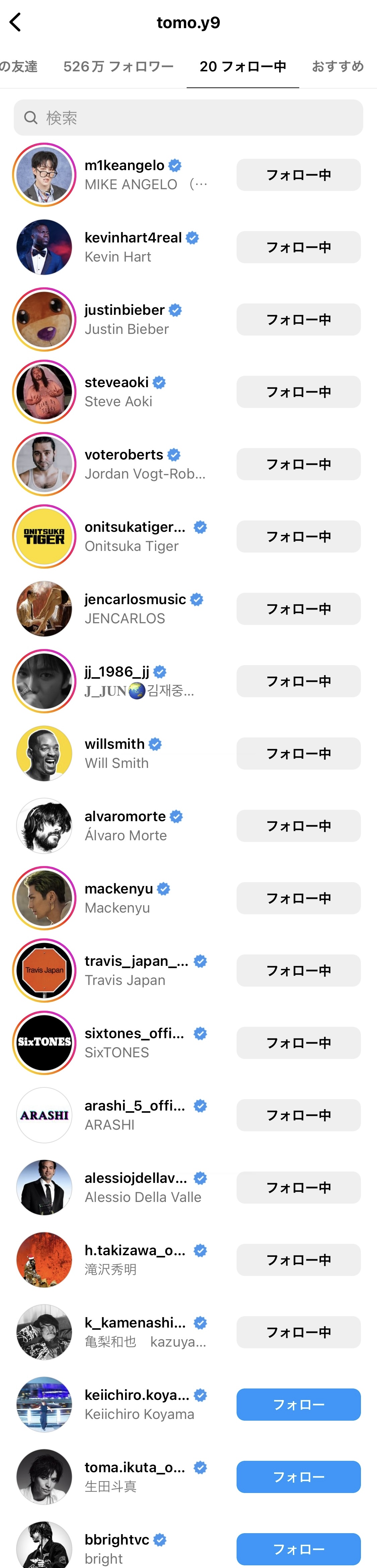The image size is (377, 1568).
Task: View voteroberts' story from the profile picture
Action: 44,465
